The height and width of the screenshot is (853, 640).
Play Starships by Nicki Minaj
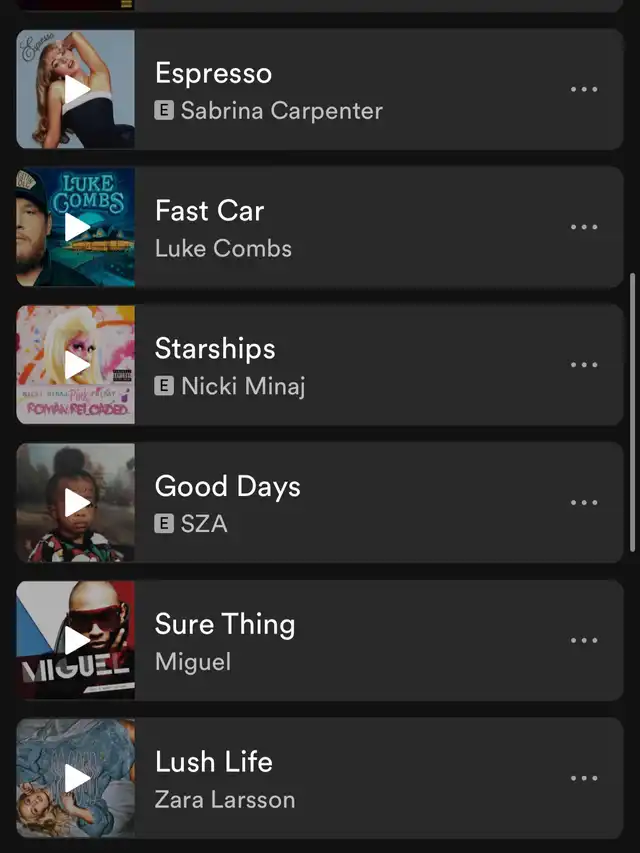tap(76, 365)
